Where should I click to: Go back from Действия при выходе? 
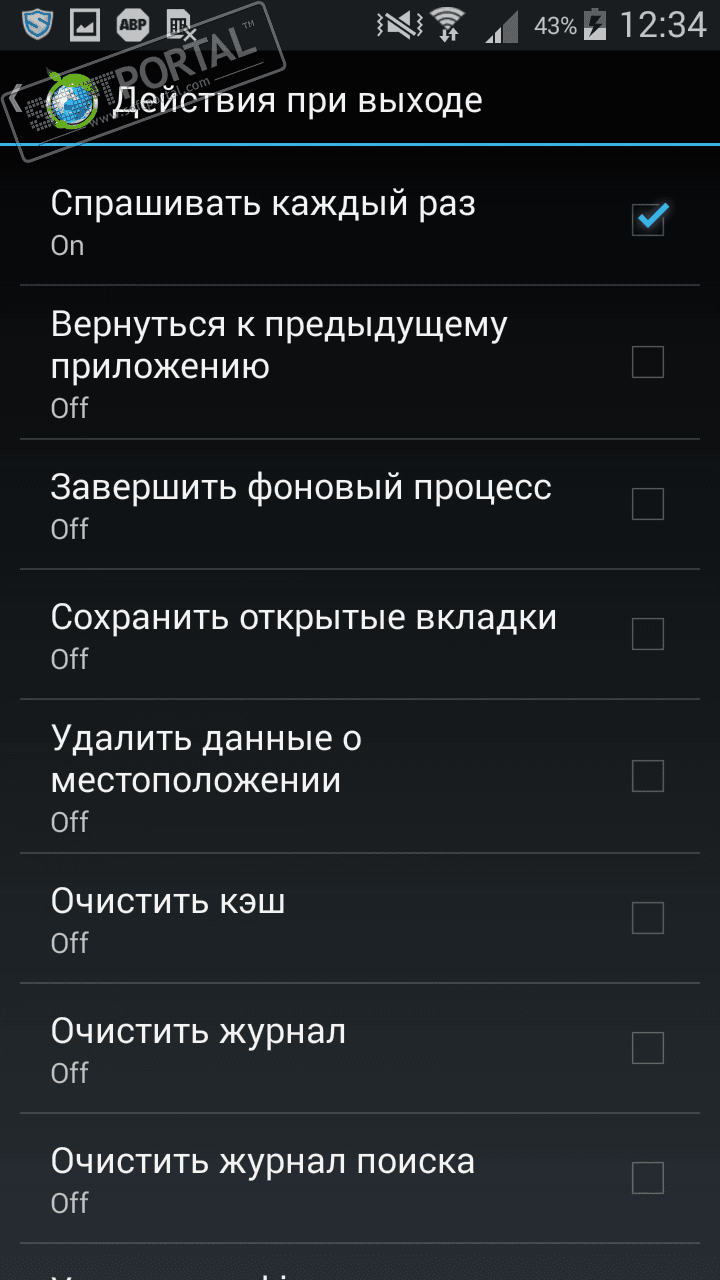[x=60, y=100]
